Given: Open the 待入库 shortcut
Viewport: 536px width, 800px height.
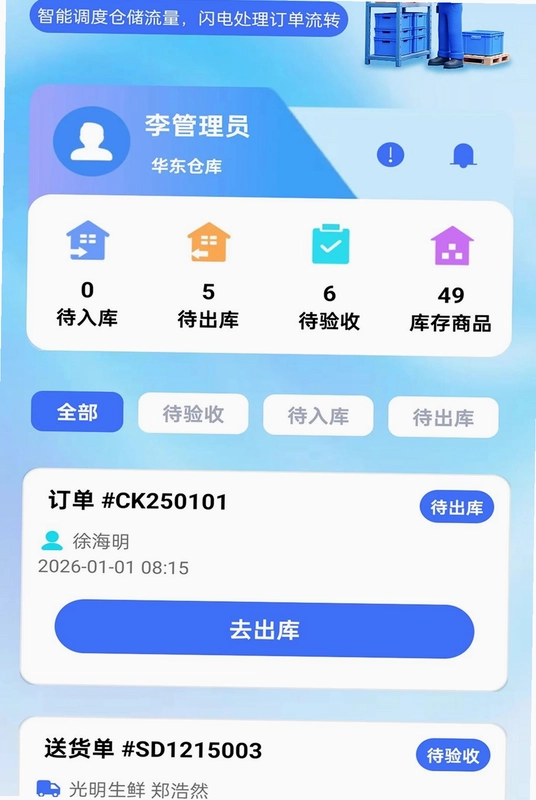Looking at the screenshot, I should 87,273.
